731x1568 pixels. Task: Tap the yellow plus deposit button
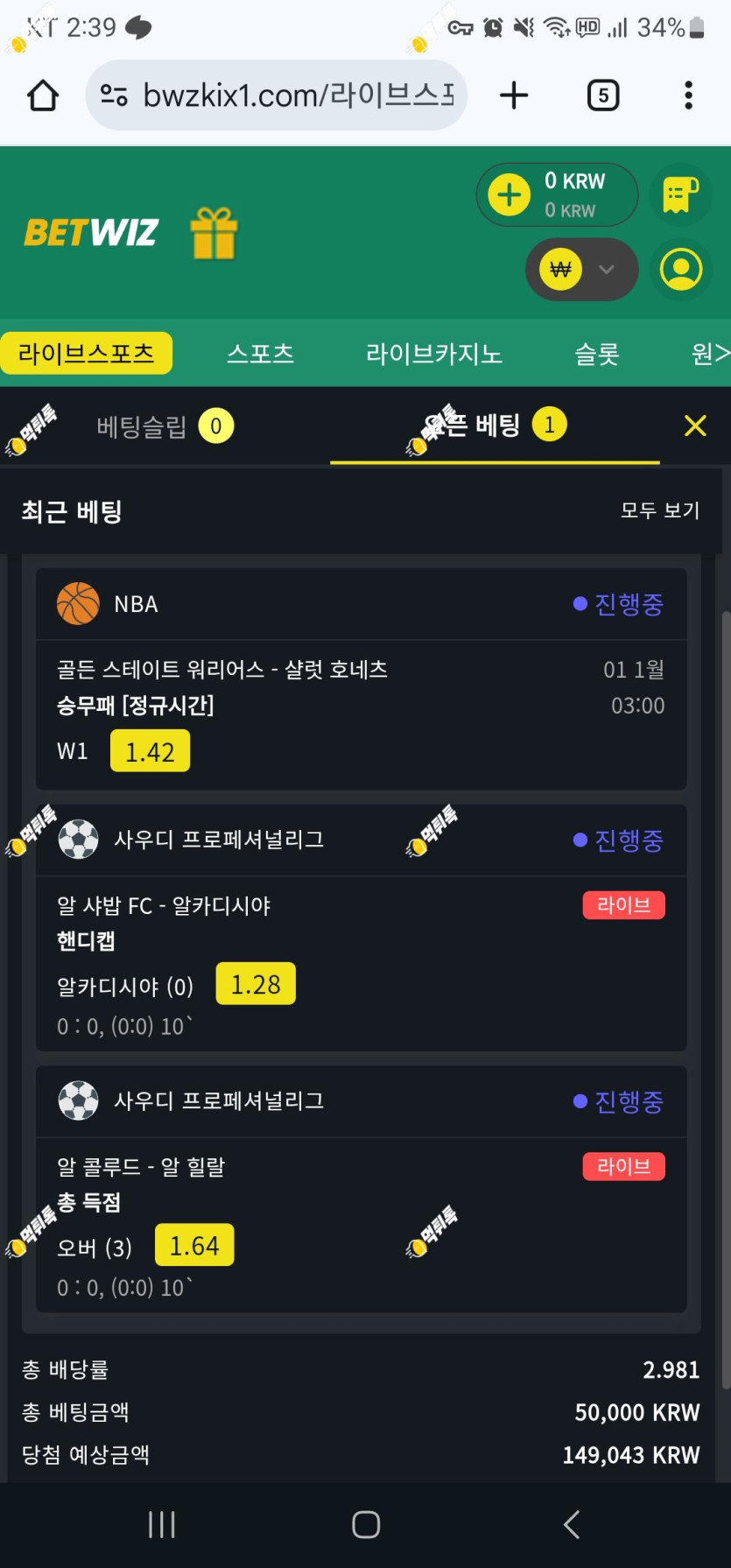pyautogui.click(x=510, y=194)
